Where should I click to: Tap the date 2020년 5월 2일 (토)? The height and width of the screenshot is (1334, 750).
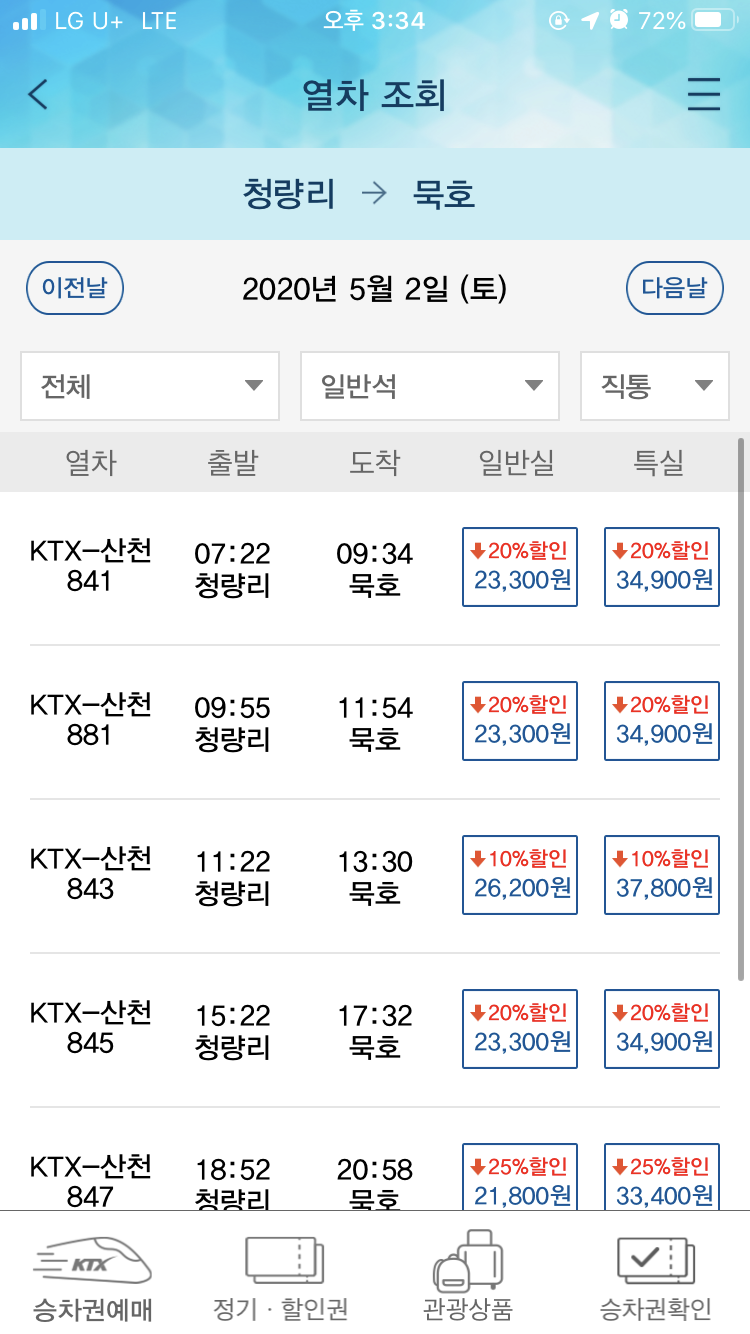tap(374, 288)
